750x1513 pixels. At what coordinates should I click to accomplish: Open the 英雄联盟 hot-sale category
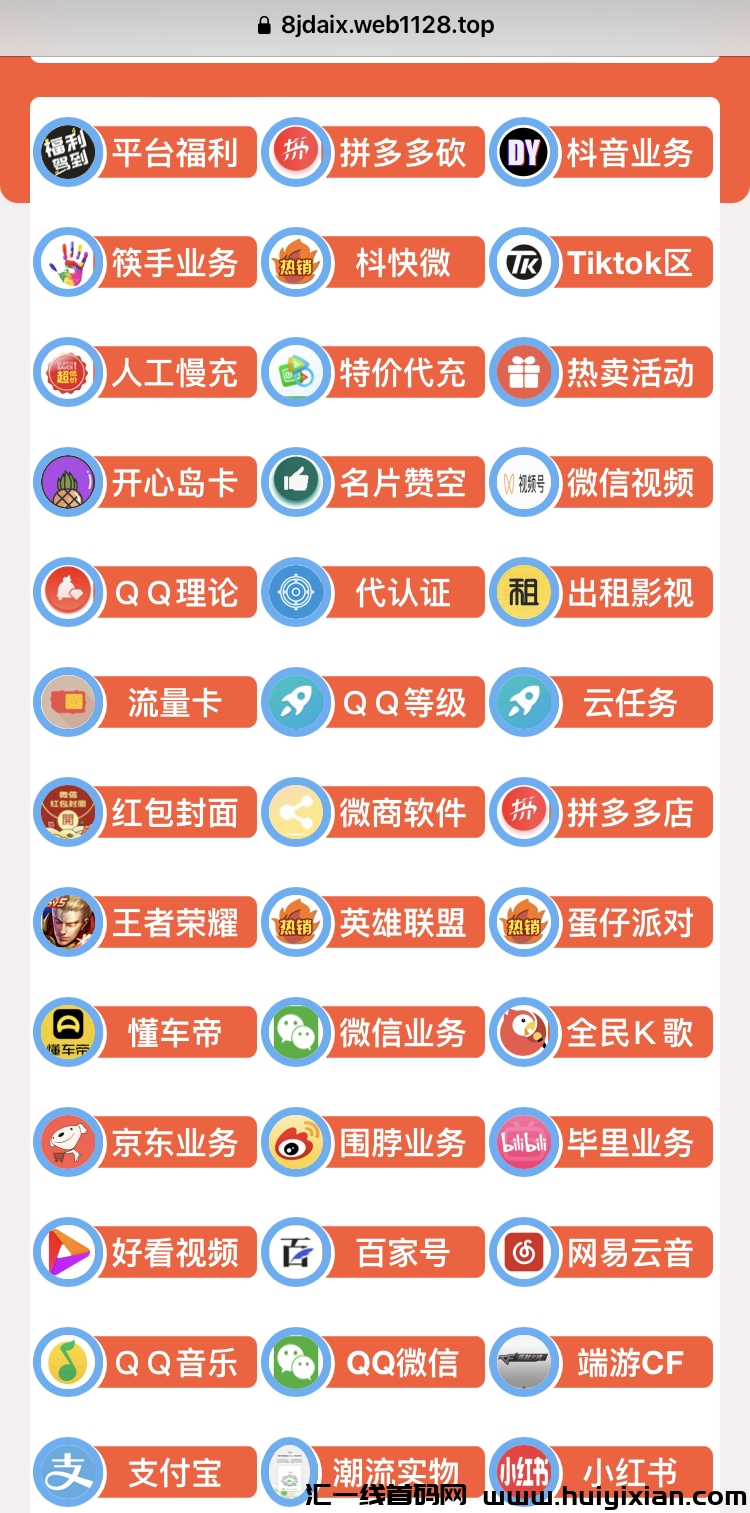(373, 922)
